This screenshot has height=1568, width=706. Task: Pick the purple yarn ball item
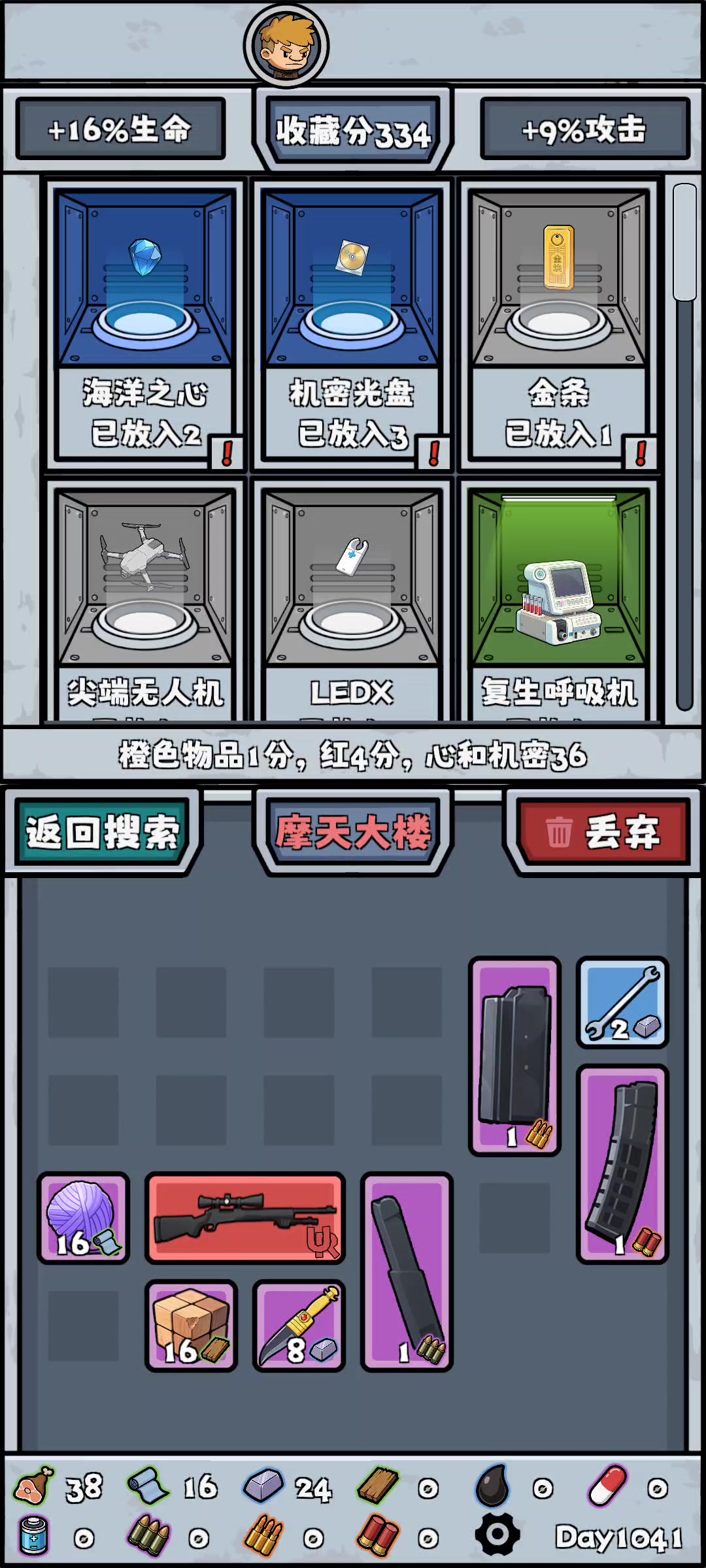pos(83,1218)
